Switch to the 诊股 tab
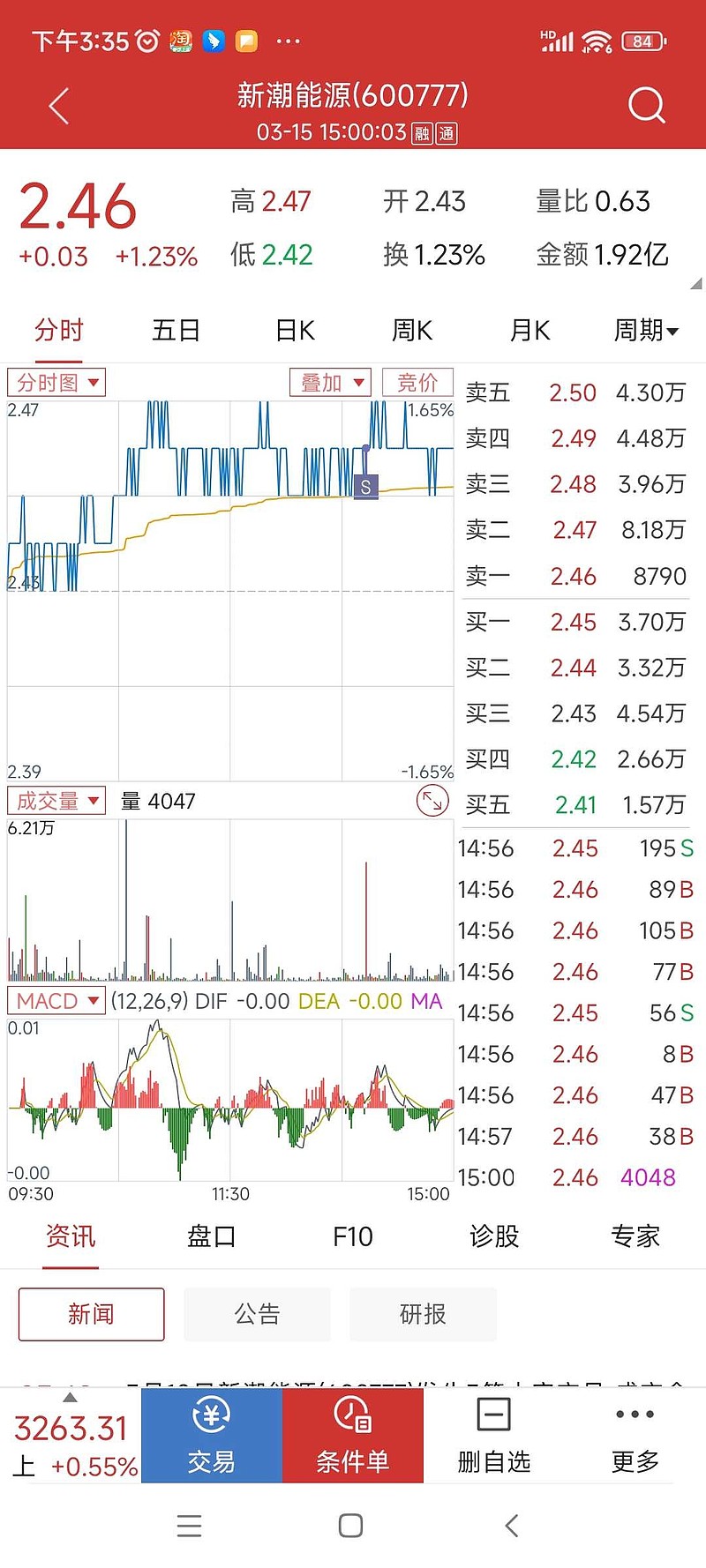The image size is (706, 1568). (x=494, y=1236)
